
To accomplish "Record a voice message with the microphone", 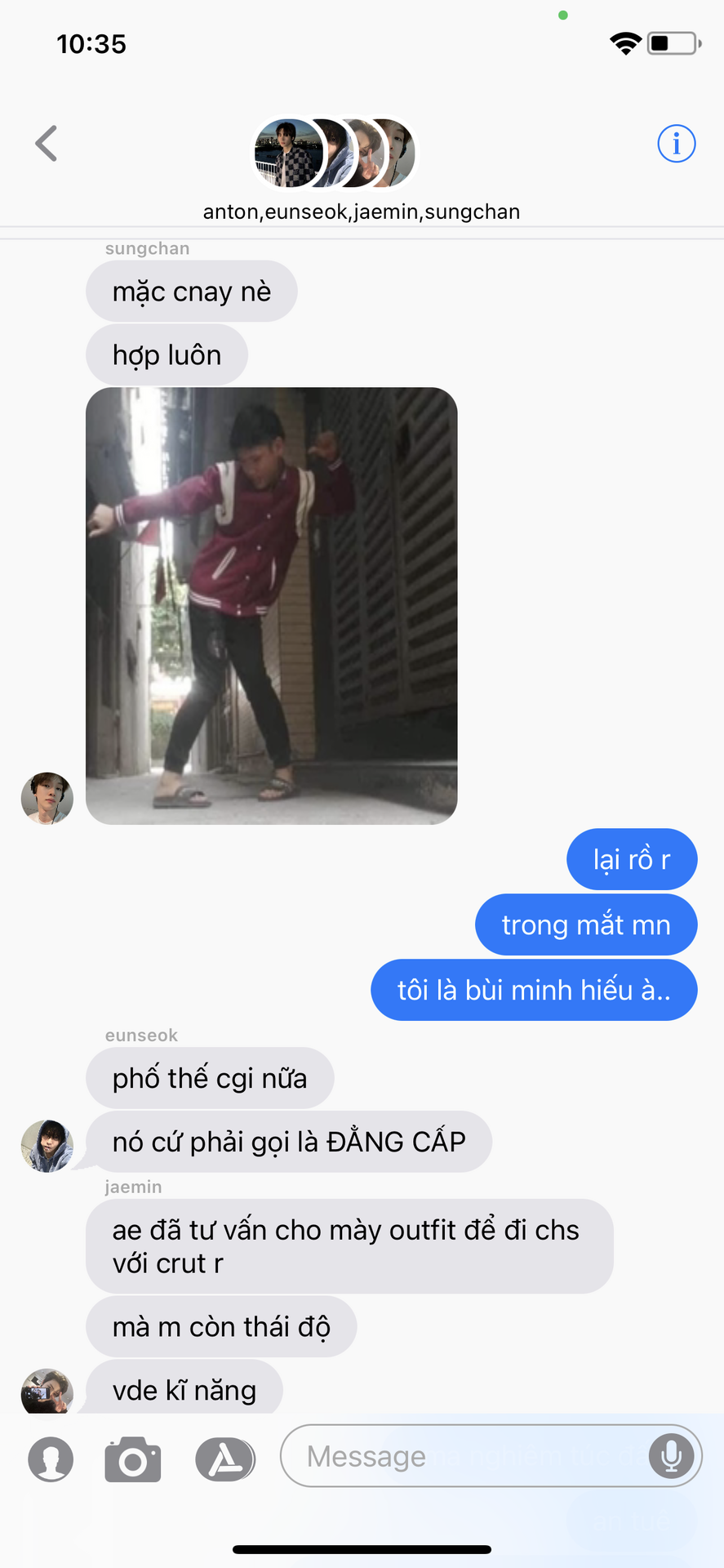I will 671,1455.
